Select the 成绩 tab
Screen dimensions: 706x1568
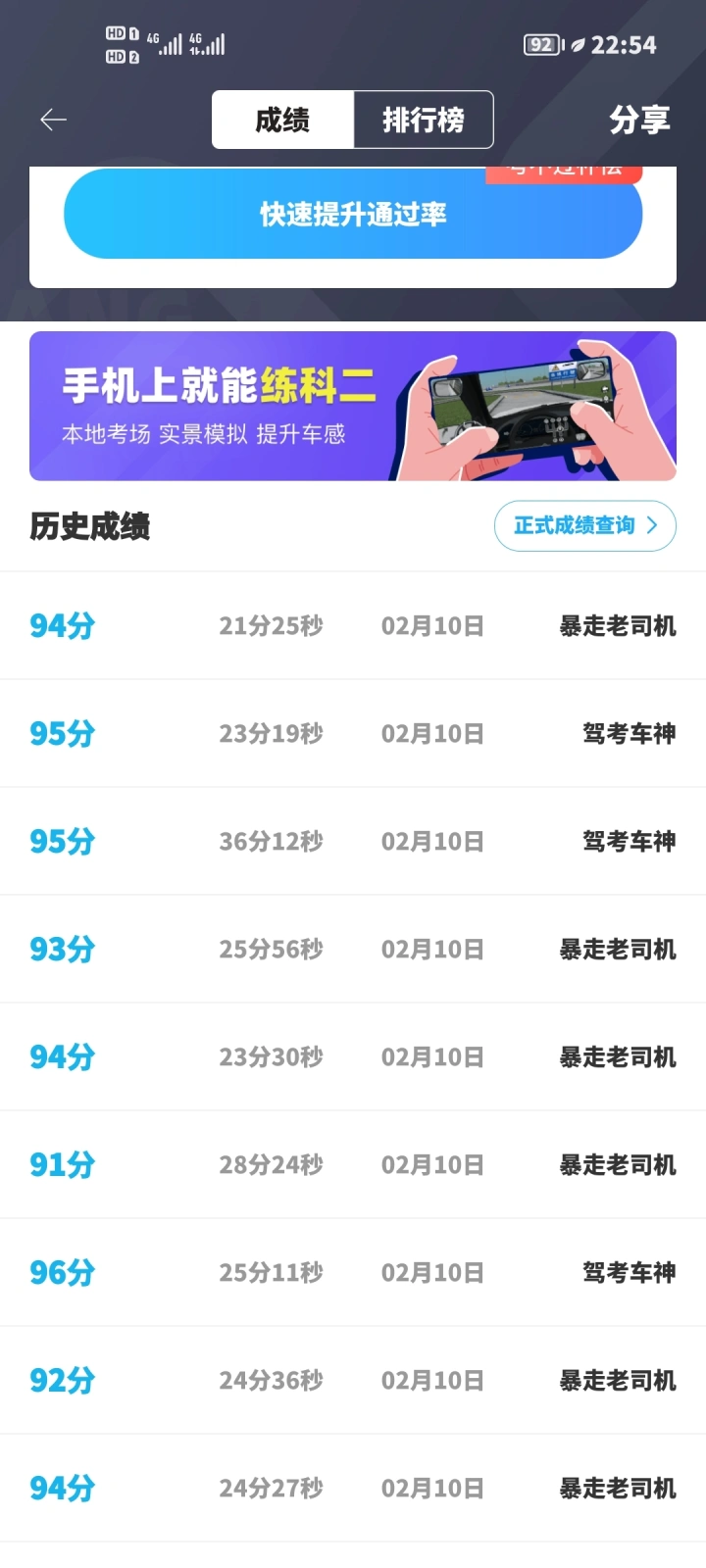pyautogui.click(x=282, y=120)
